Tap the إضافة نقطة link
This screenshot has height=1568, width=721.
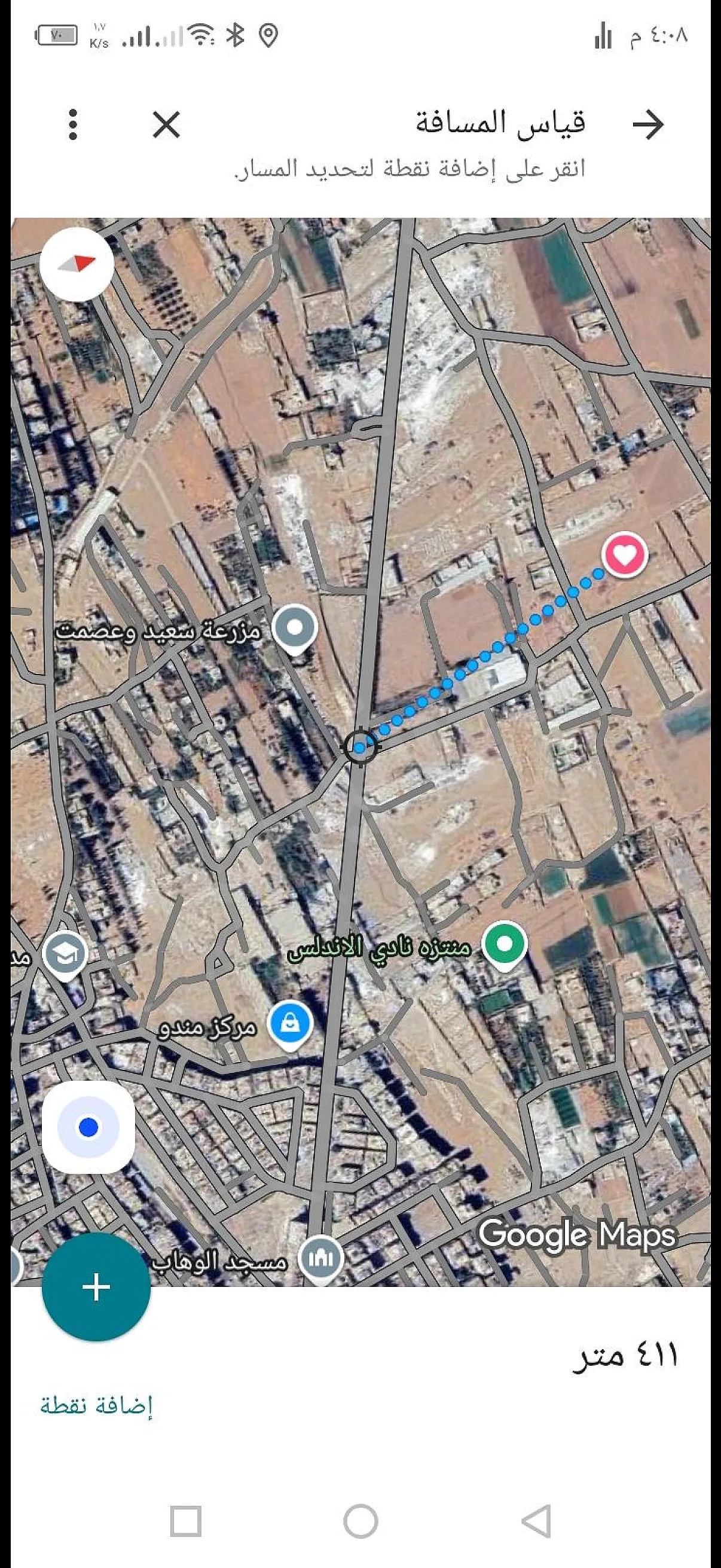pos(97,1406)
